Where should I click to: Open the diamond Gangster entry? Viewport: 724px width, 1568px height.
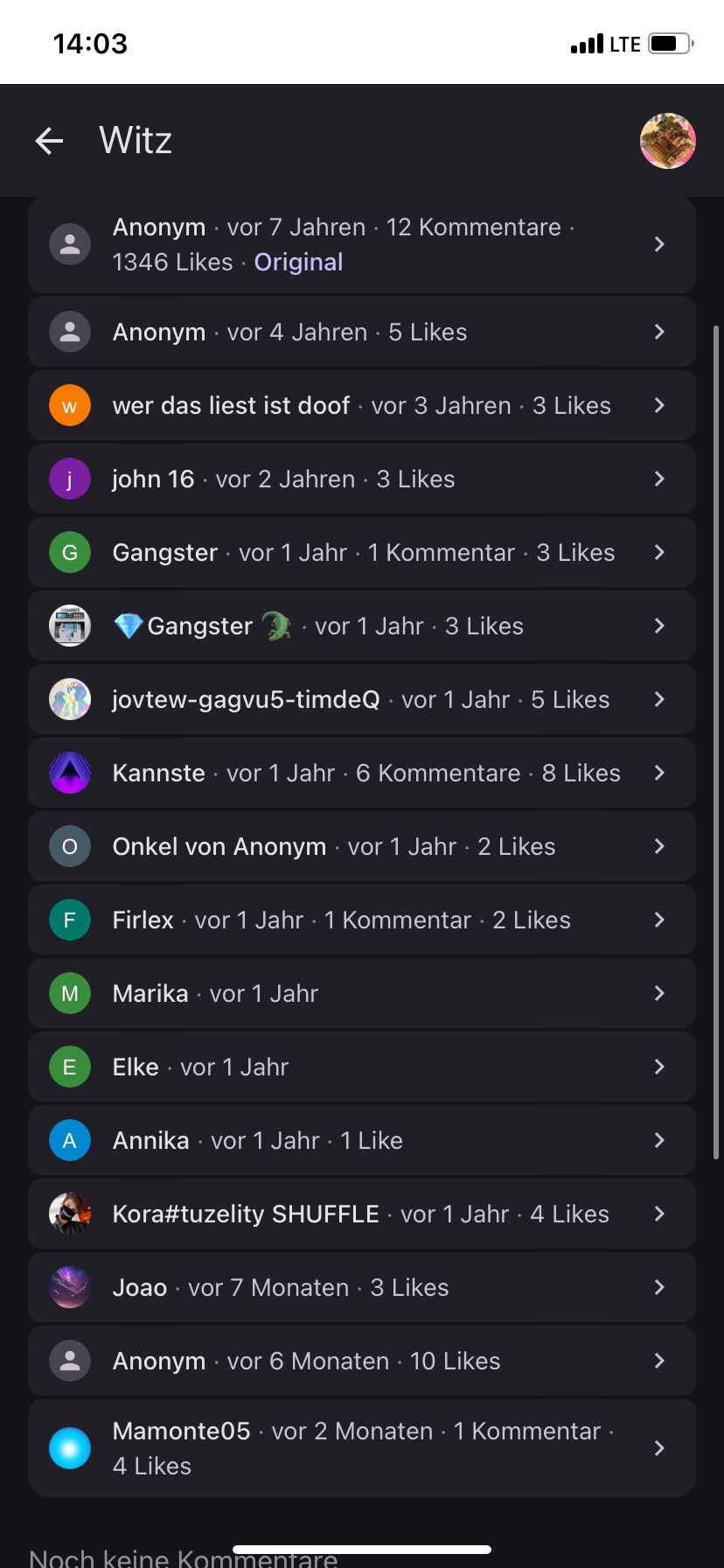361,626
